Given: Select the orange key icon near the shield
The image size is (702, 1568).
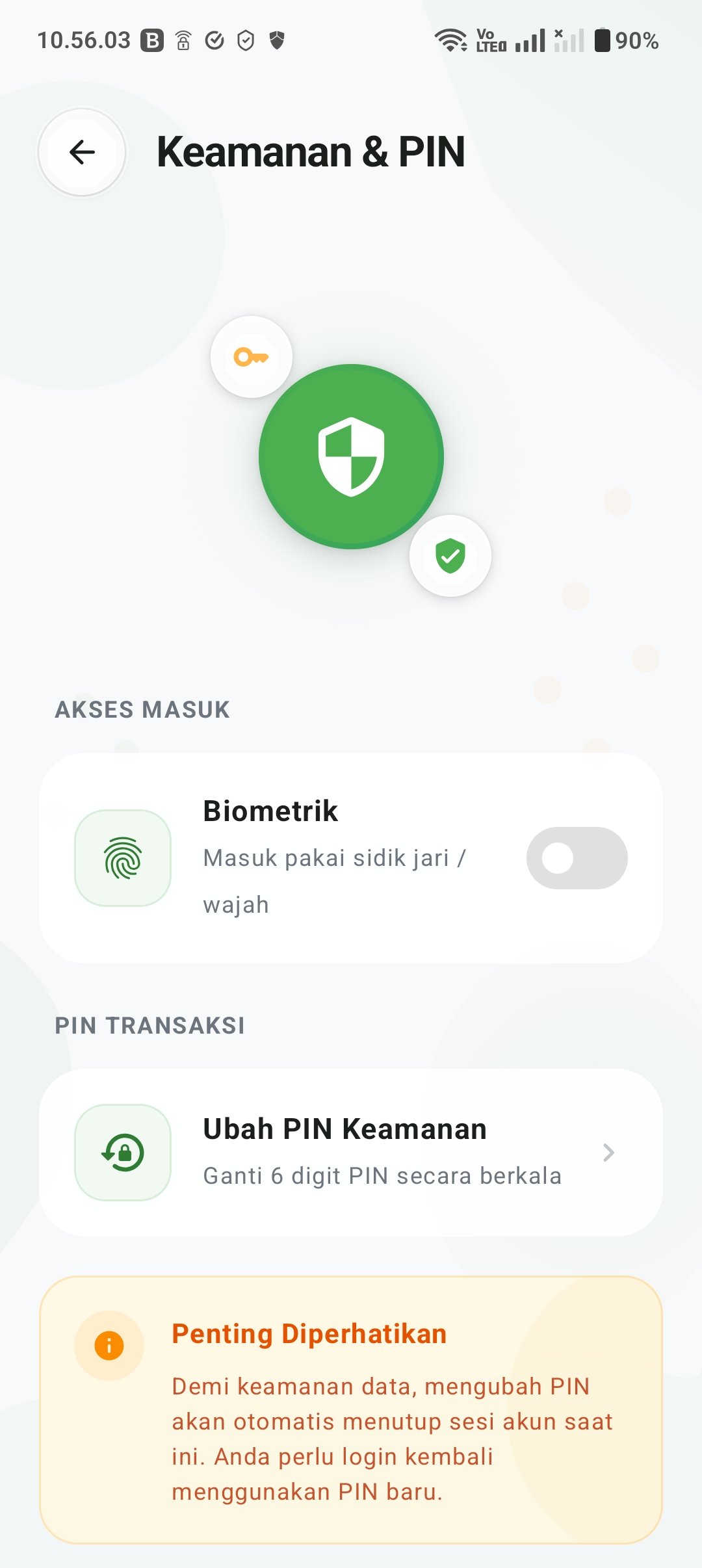Looking at the screenshot, I should coord(252,356).
